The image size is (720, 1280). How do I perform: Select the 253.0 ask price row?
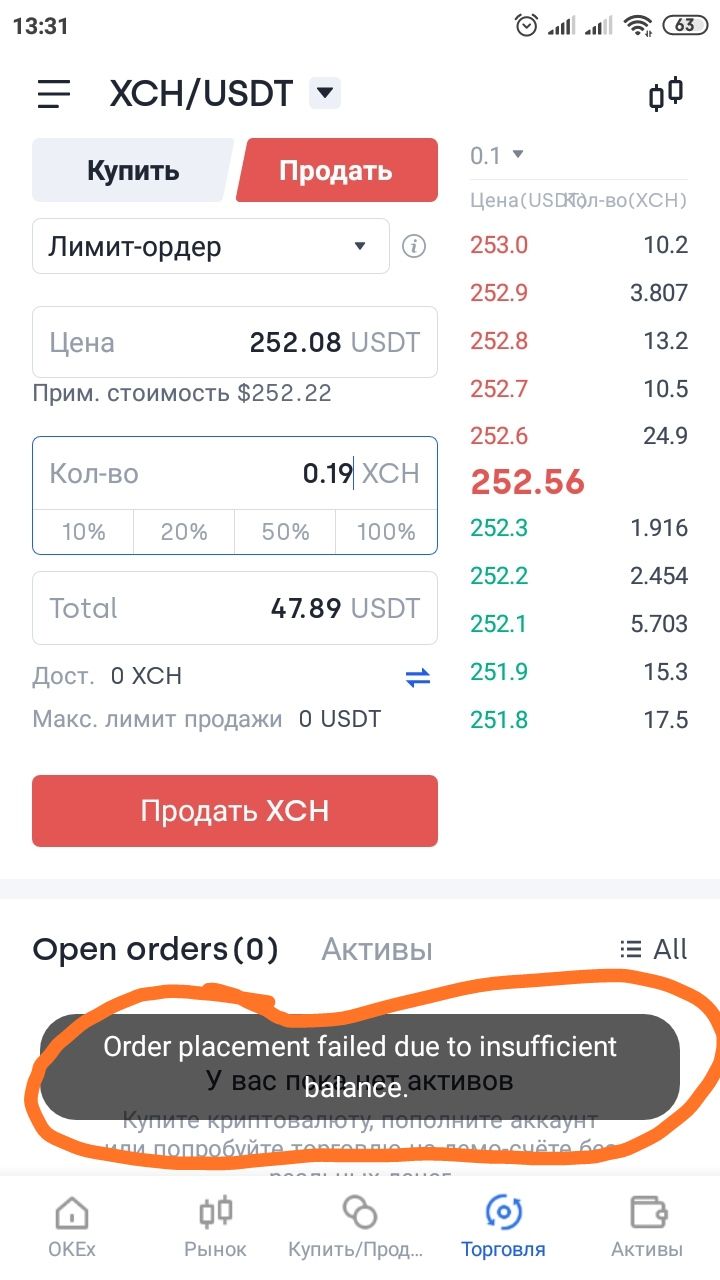click(579, 245)
